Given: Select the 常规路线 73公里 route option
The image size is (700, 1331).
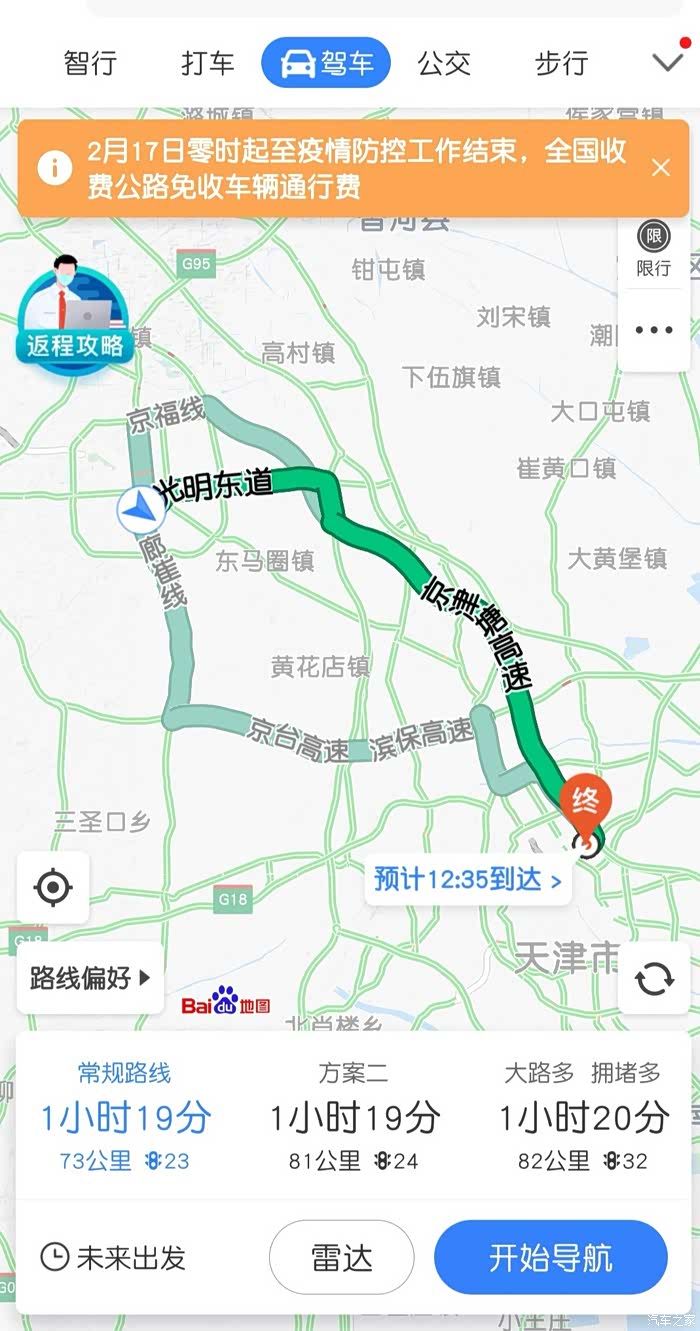Looking at the screenshot, I should click(125, 1116).
